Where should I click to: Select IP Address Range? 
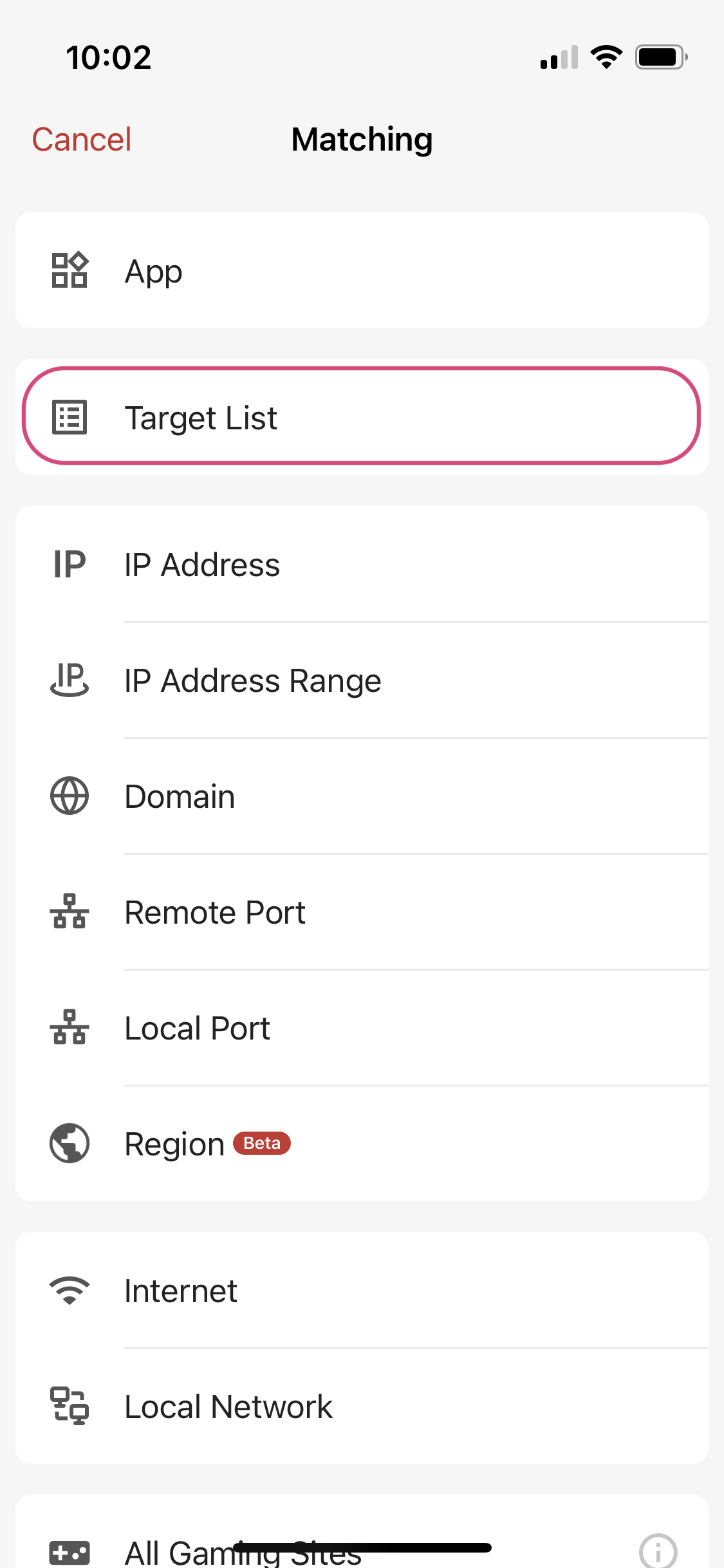[362, 680]
